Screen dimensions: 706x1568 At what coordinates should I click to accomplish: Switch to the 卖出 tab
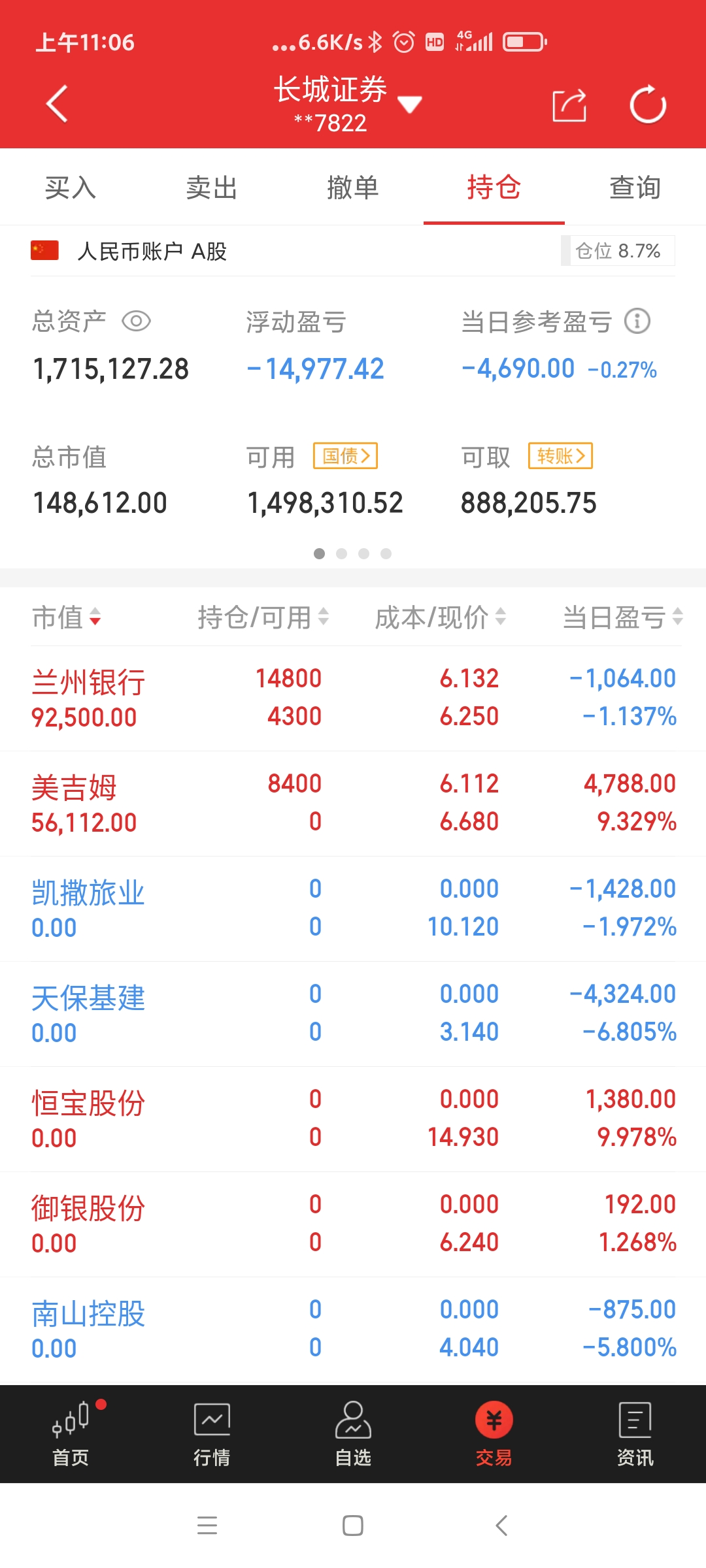point(211,188)
